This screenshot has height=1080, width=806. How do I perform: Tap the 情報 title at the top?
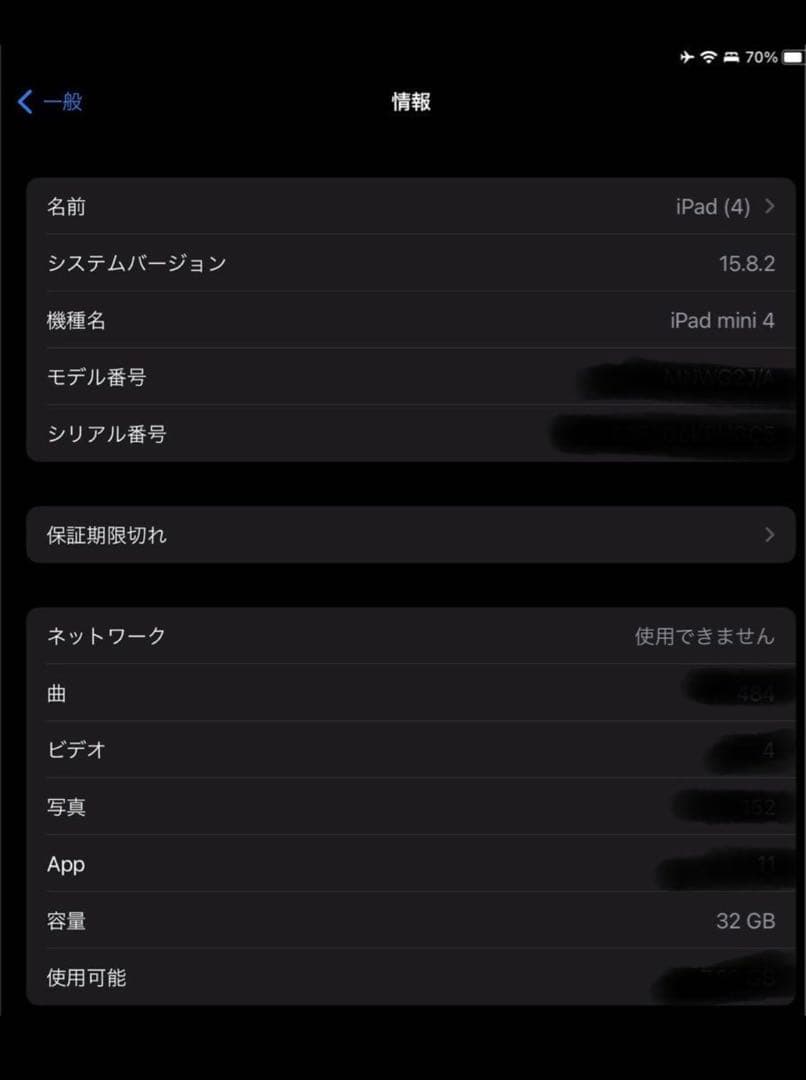pos(411,101)
